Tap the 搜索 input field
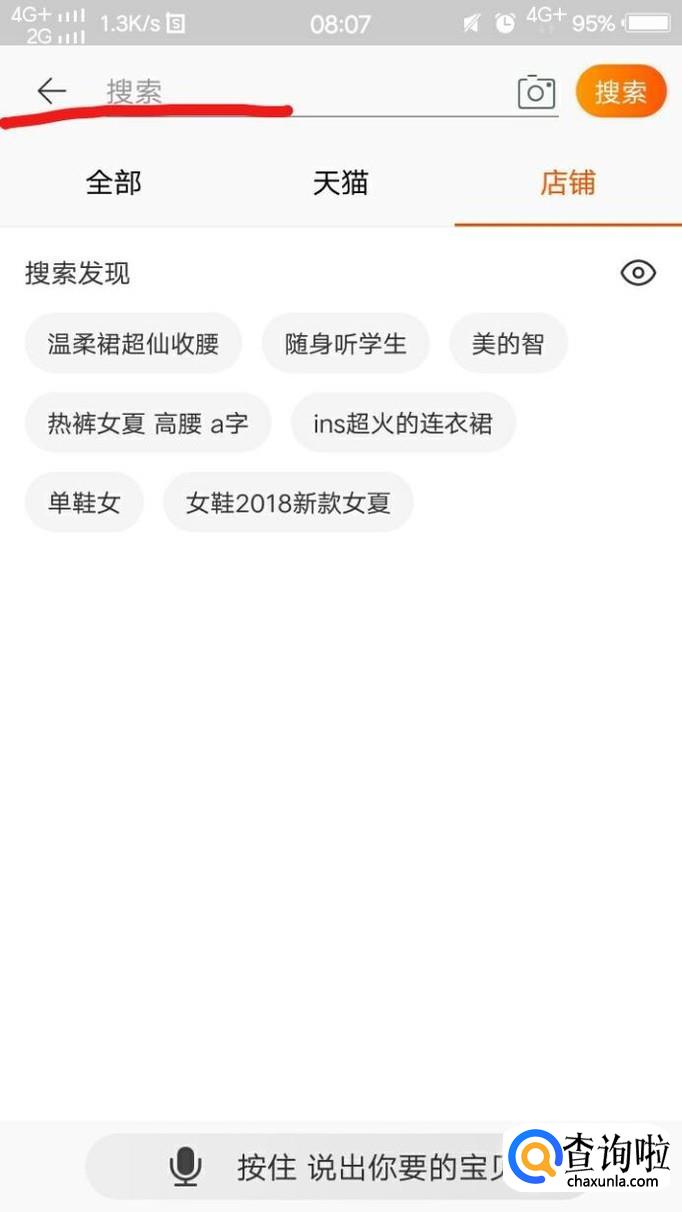 click(300, 93)
